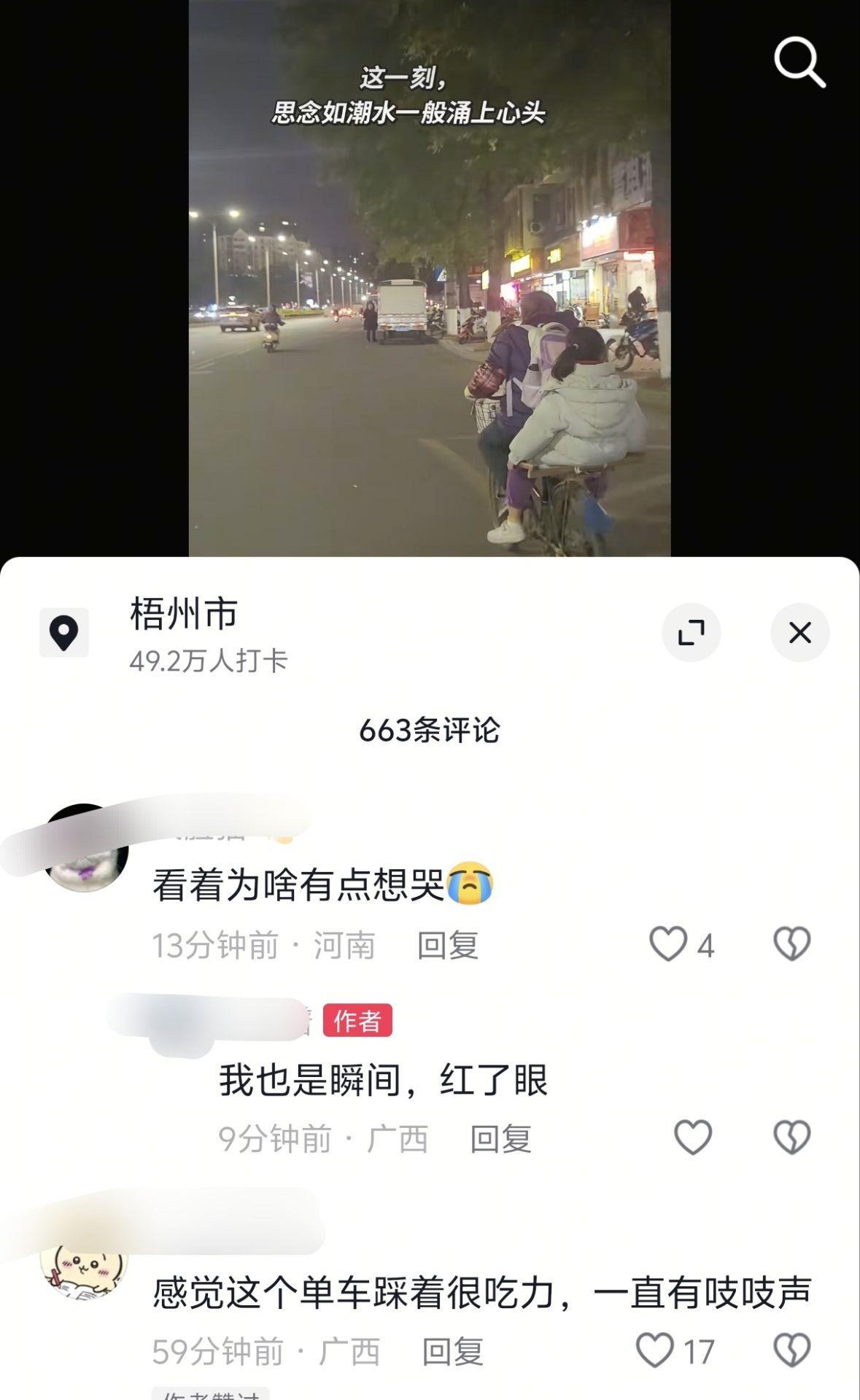Like the author's reply 我也是瞬间，红了眼

[x=692, y=1137]
